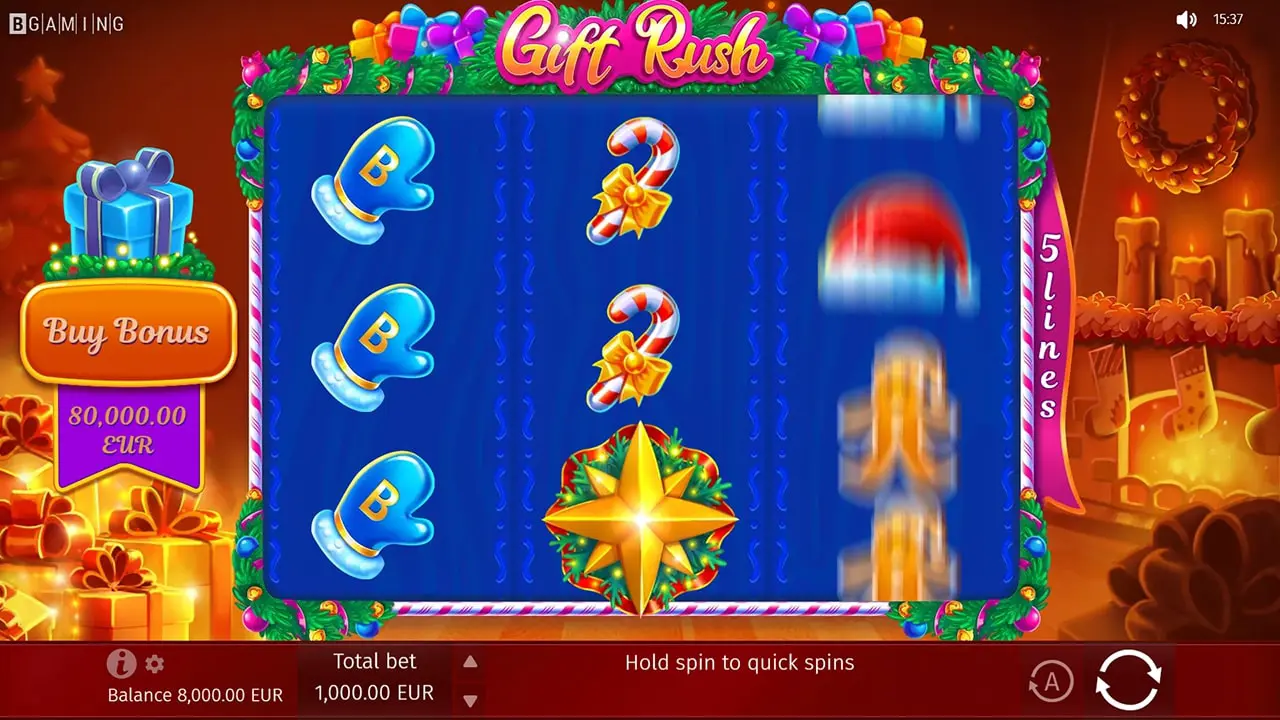Screen dimensions: 1280x720
Task: Enable autoplay mode
Action: point(1051,682)
